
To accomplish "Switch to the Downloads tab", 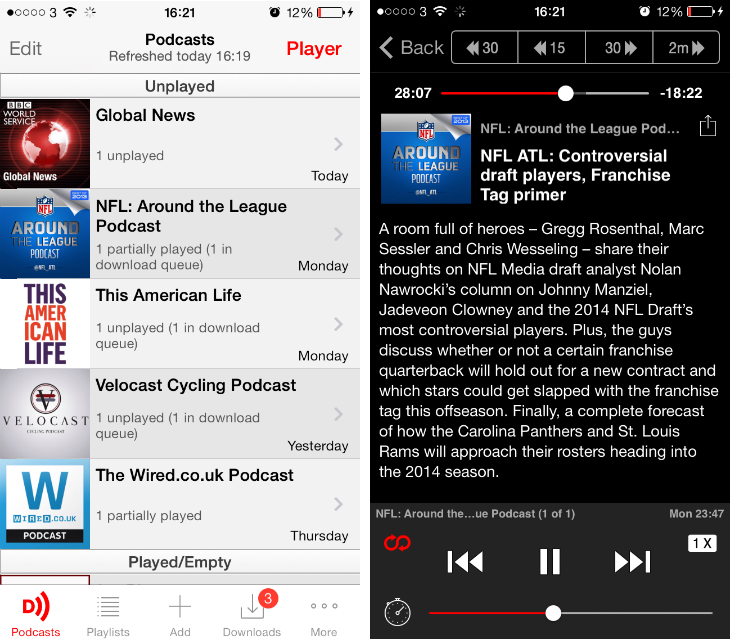I will coord(252,613).
